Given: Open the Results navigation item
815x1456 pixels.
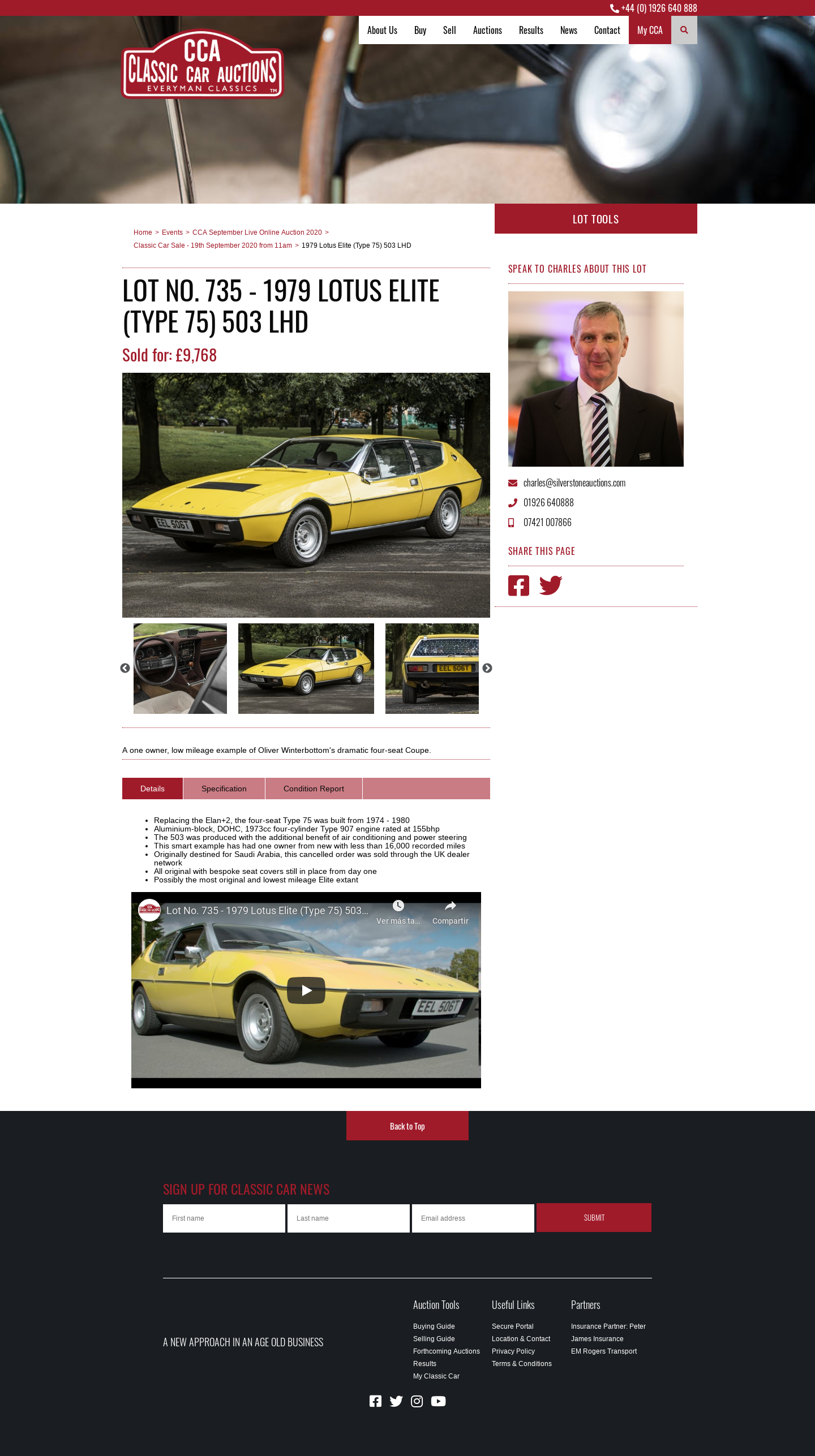Looking at the screenshot, I should coord(531,30).
